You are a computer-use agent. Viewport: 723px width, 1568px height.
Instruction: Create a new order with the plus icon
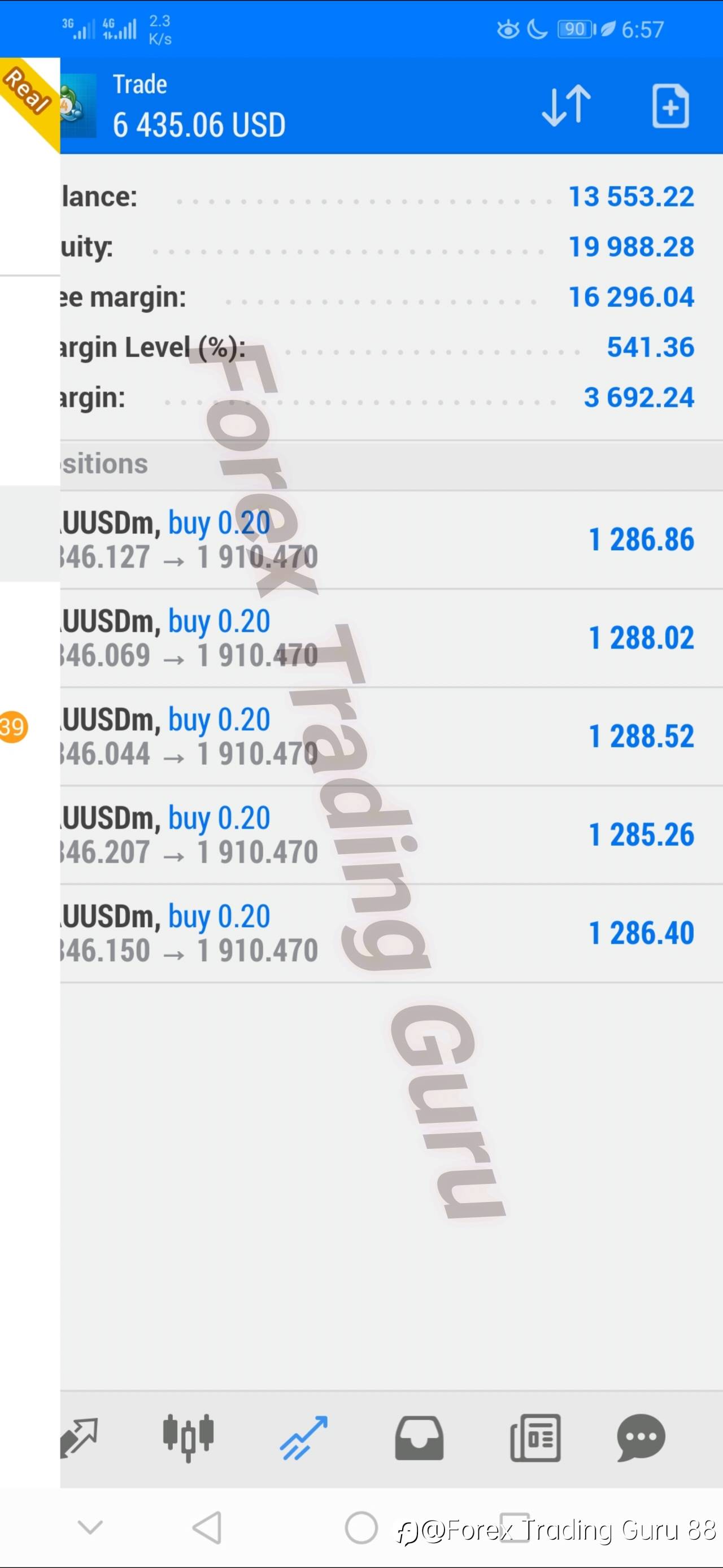coord(670,107)
